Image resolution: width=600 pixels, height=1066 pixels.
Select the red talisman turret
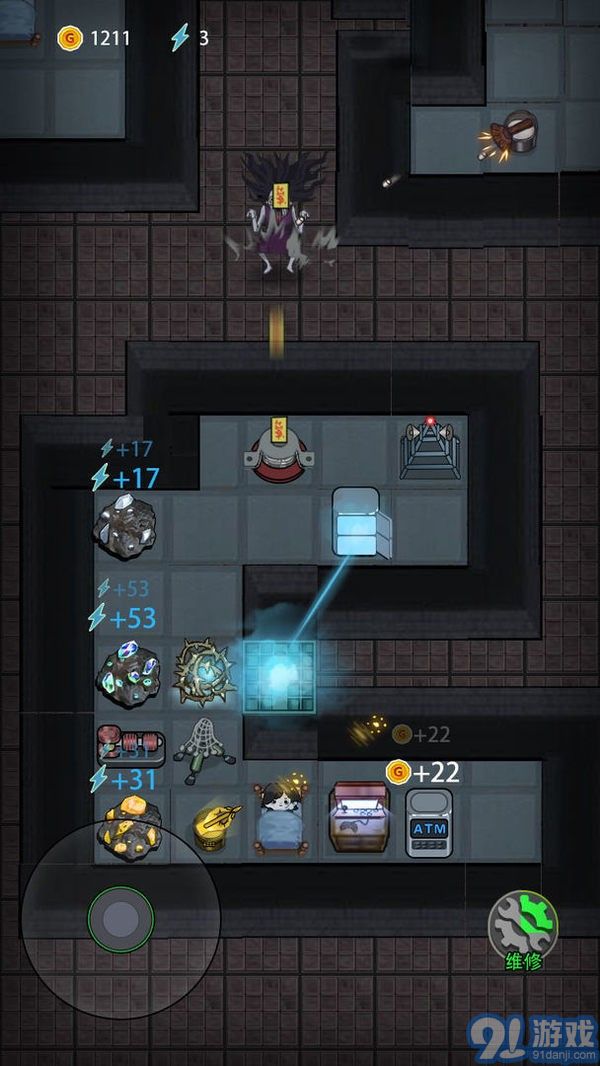[x=278, y=453]
